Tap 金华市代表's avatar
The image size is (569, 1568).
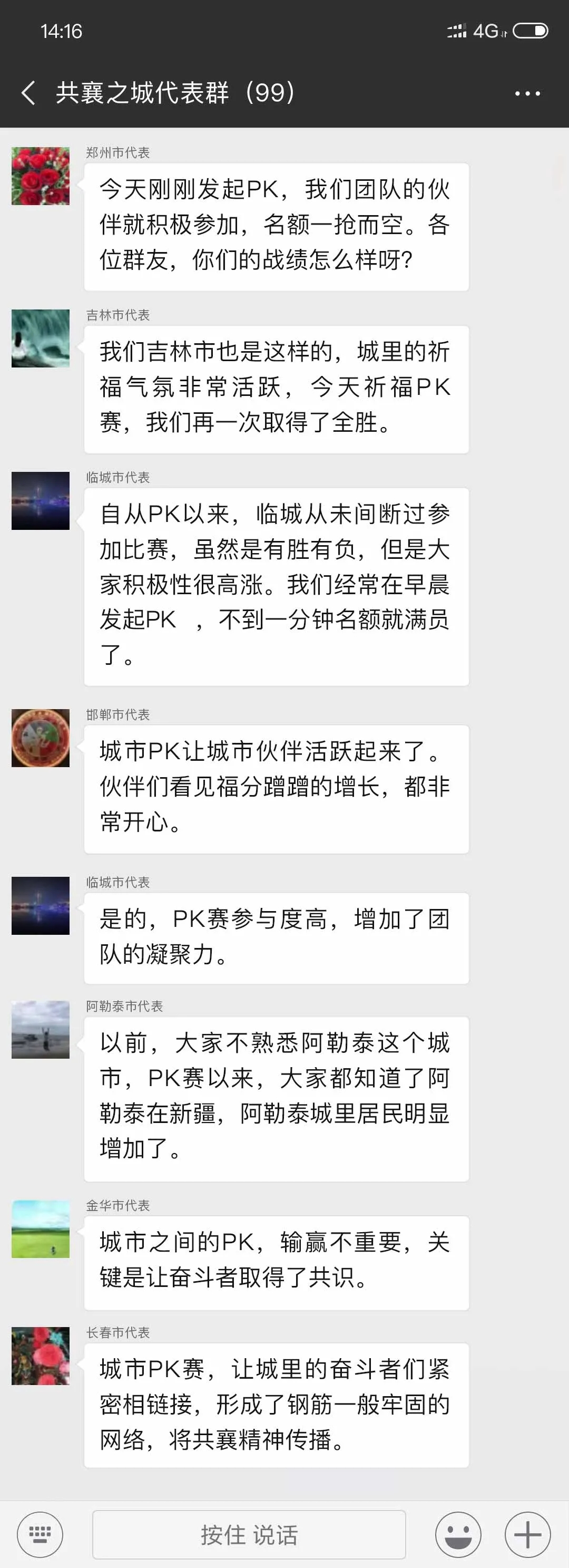click(41, 1228)
